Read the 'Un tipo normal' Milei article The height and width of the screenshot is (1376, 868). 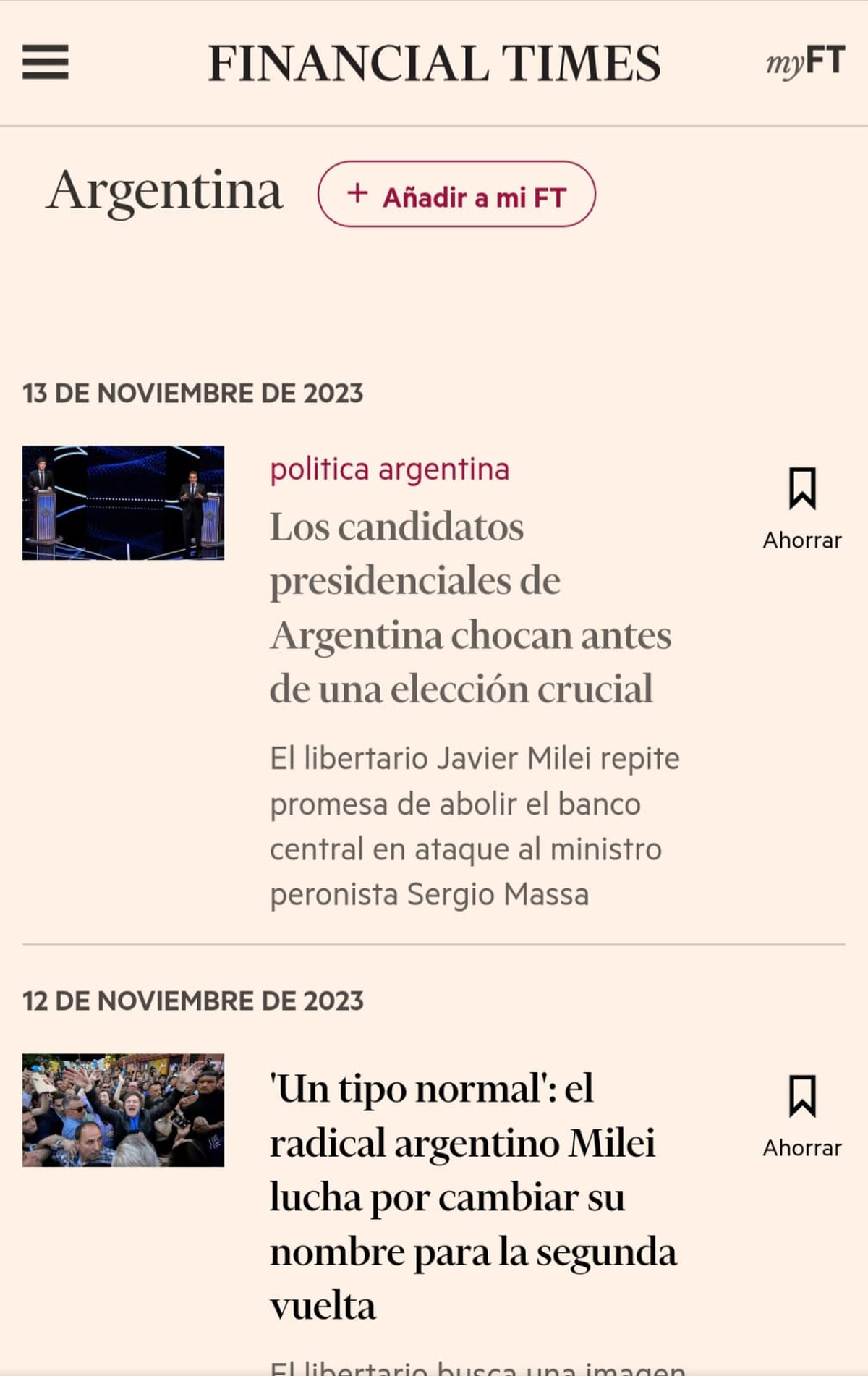[x=472, y=1197]
